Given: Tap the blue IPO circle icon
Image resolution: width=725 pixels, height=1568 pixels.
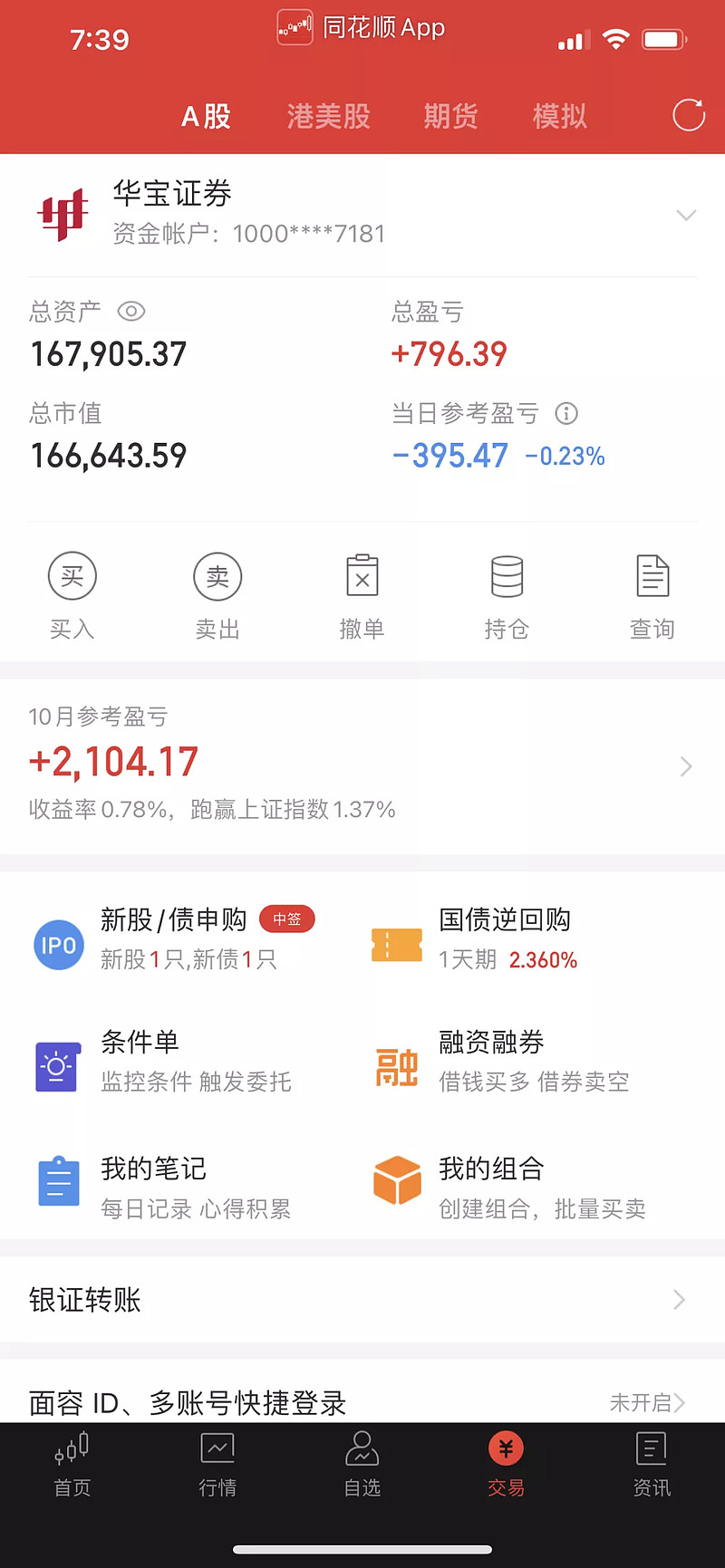Looking at the screenshot, I should 58,945.
